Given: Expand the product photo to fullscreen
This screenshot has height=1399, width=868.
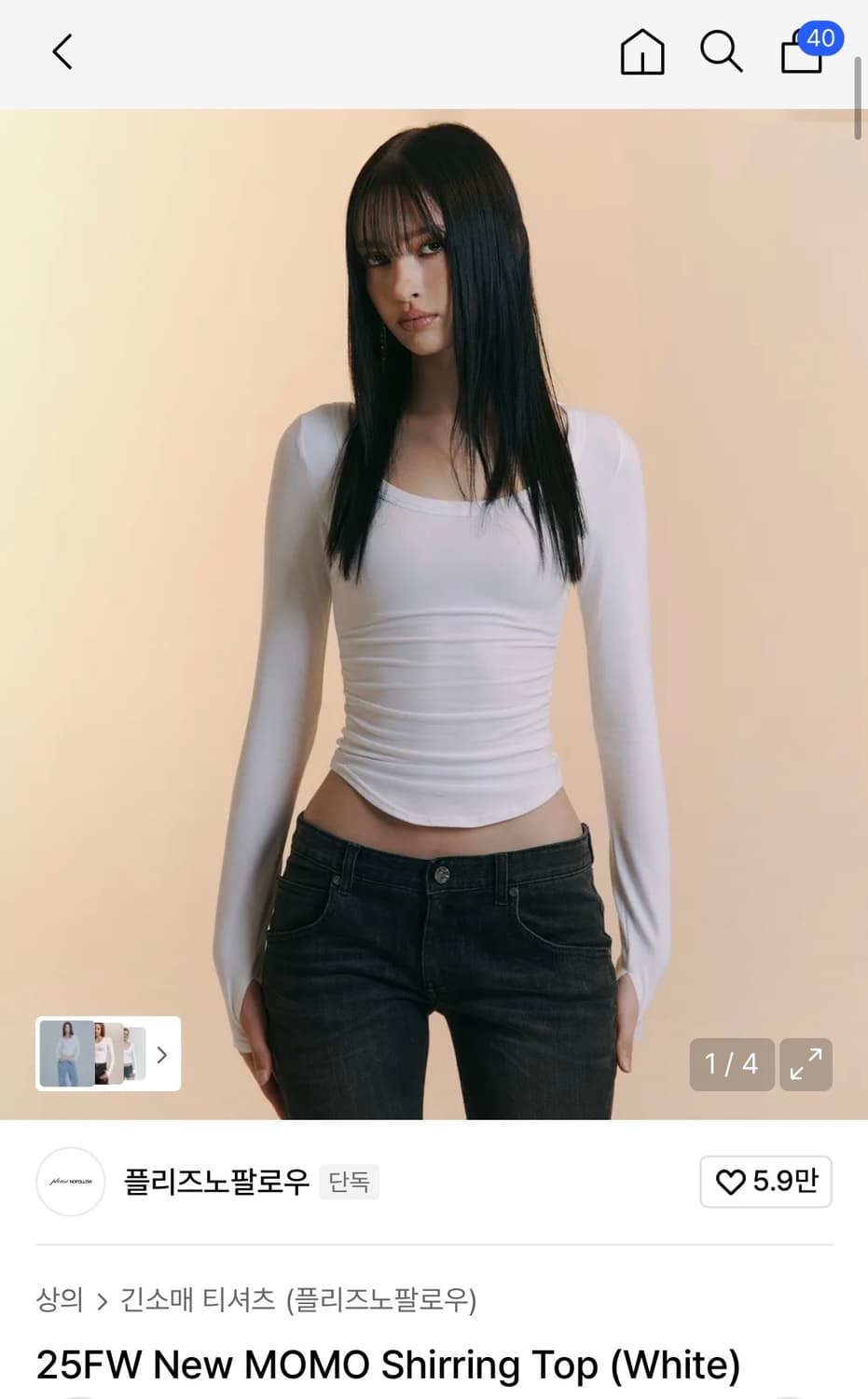Looking at the screenshot, I should [x=805, y=1064].
